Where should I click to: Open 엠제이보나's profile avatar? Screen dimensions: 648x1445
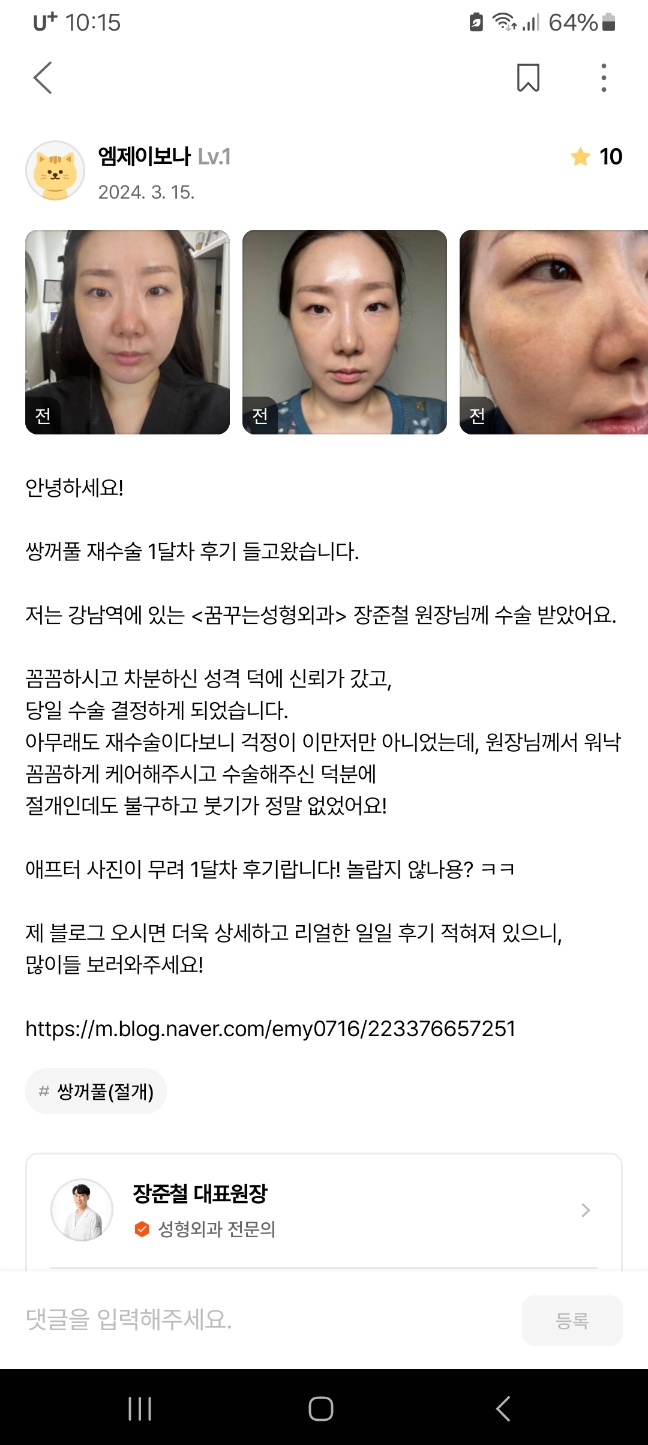(x=55, y=170)
